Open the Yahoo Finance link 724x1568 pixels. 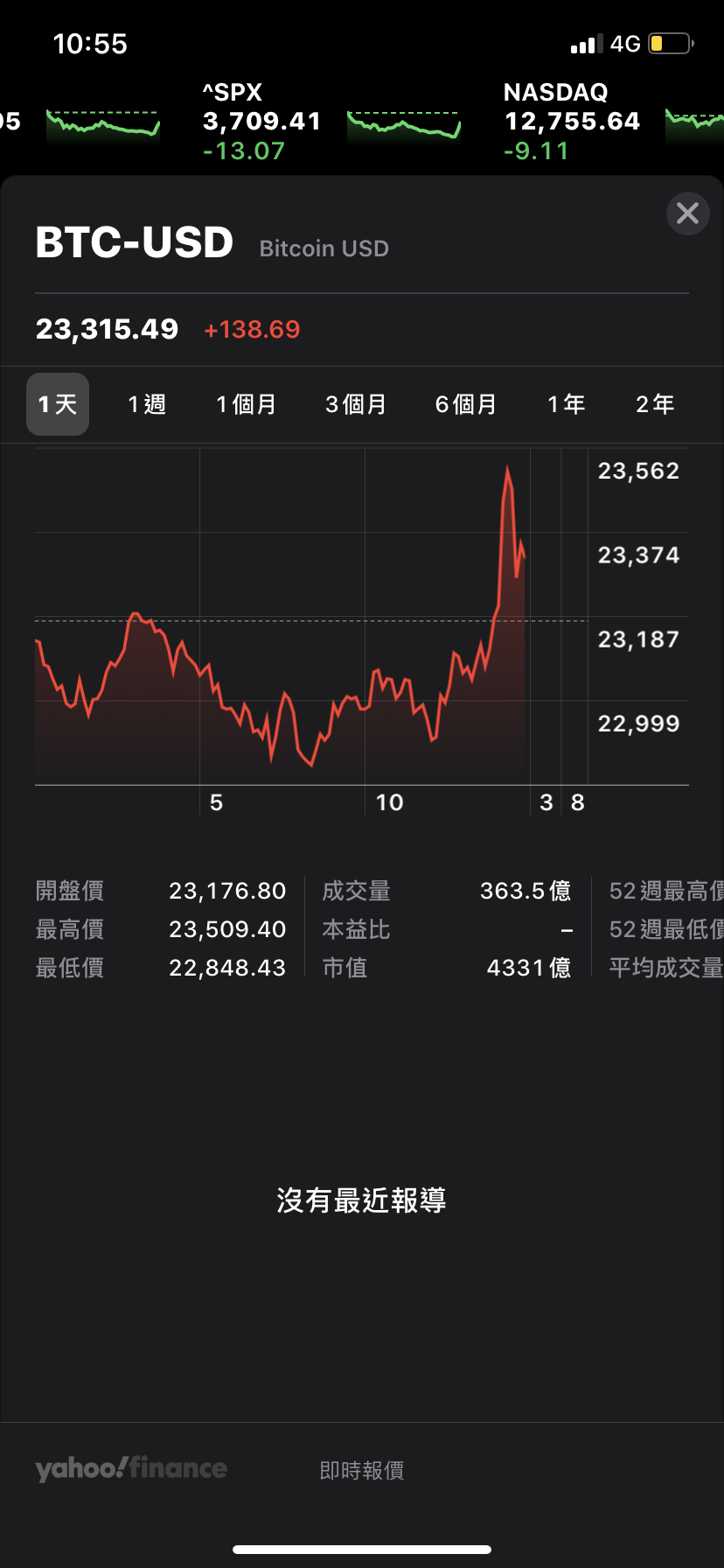click(131, 1468)
